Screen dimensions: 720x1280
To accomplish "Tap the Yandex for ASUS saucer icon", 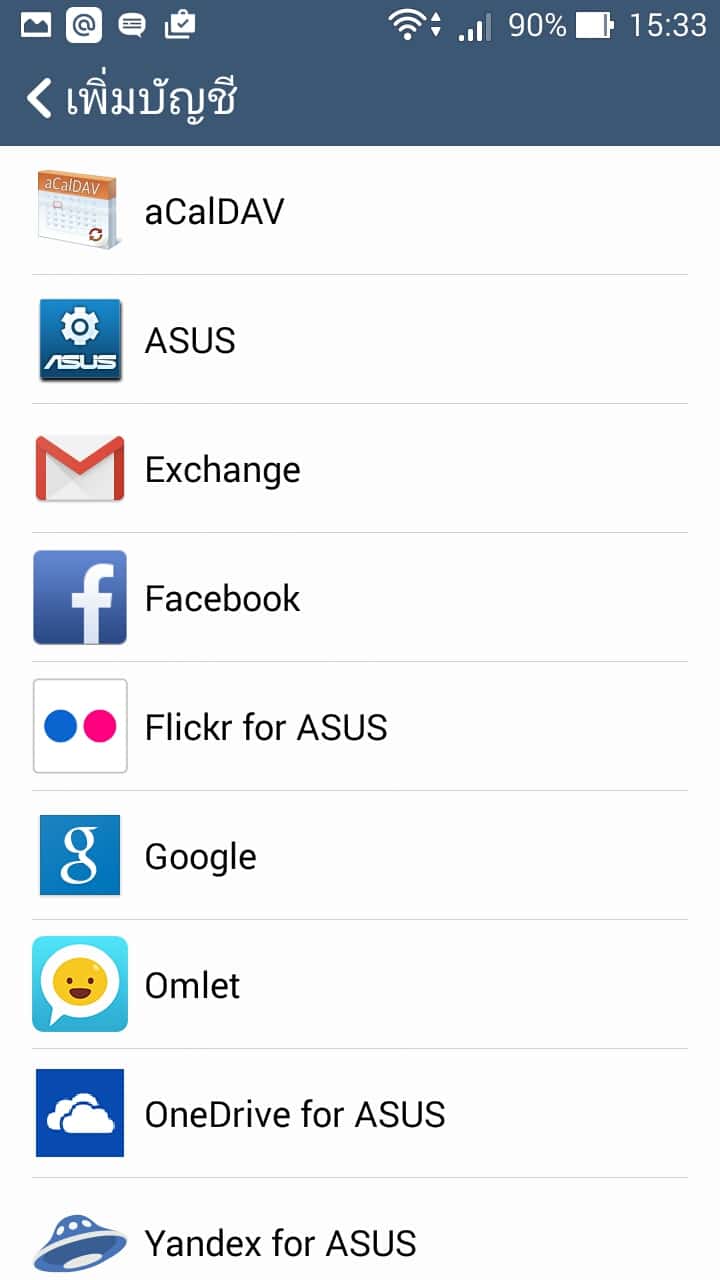I will [79, 1242].
